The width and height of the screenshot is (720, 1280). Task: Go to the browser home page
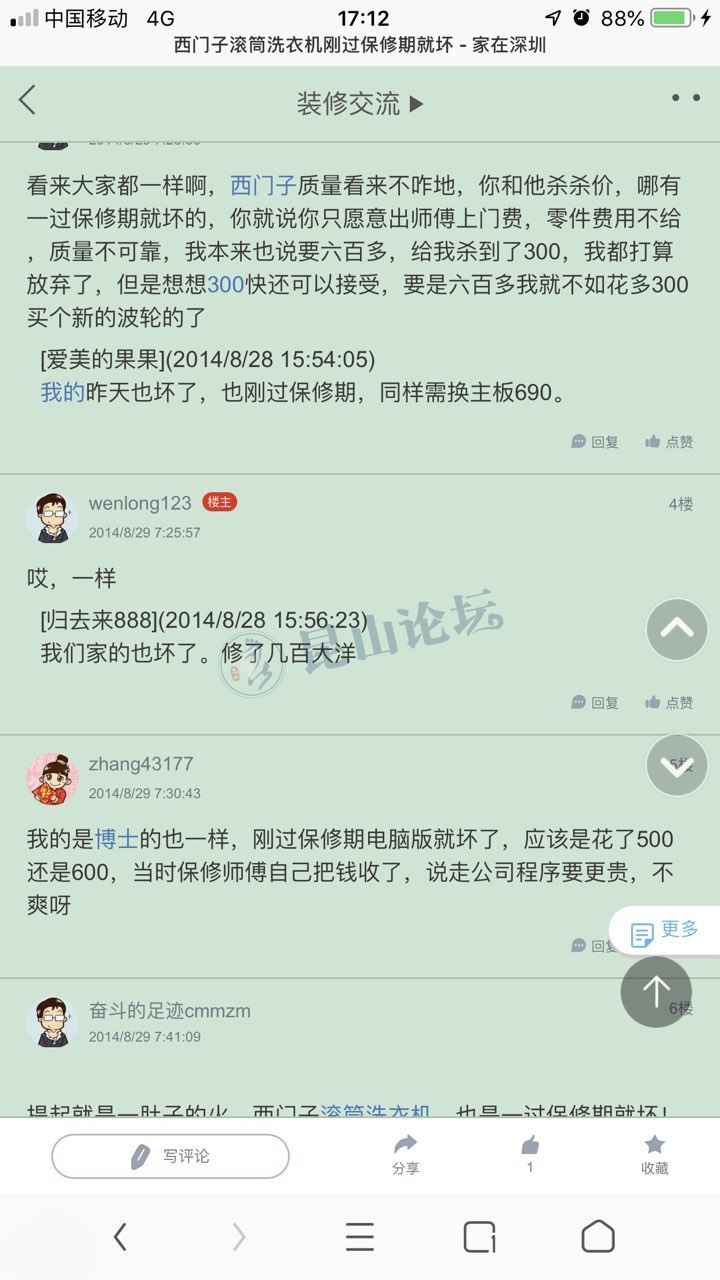[598, 1237]
